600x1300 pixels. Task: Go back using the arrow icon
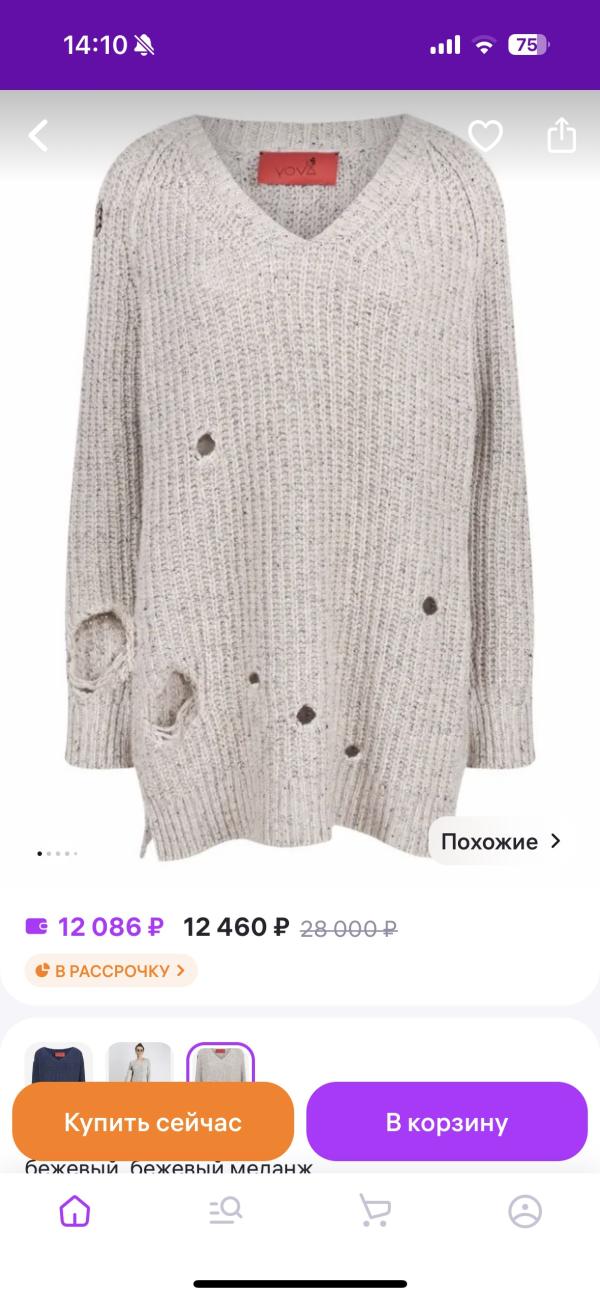point(38,136)
